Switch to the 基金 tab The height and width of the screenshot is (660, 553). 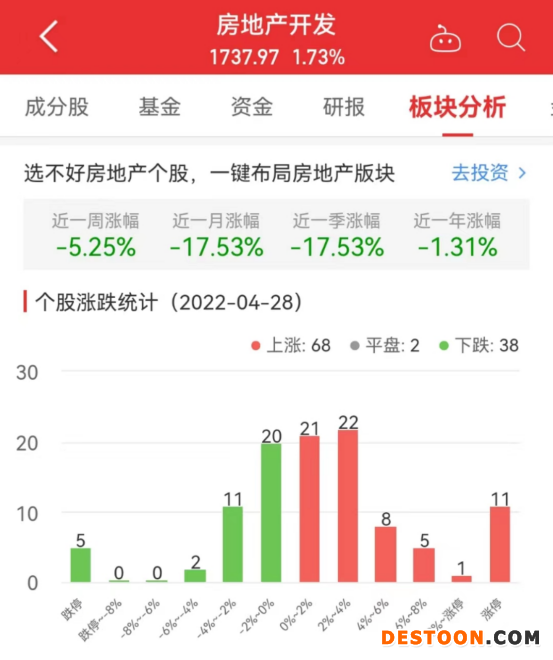click(160, 107)
